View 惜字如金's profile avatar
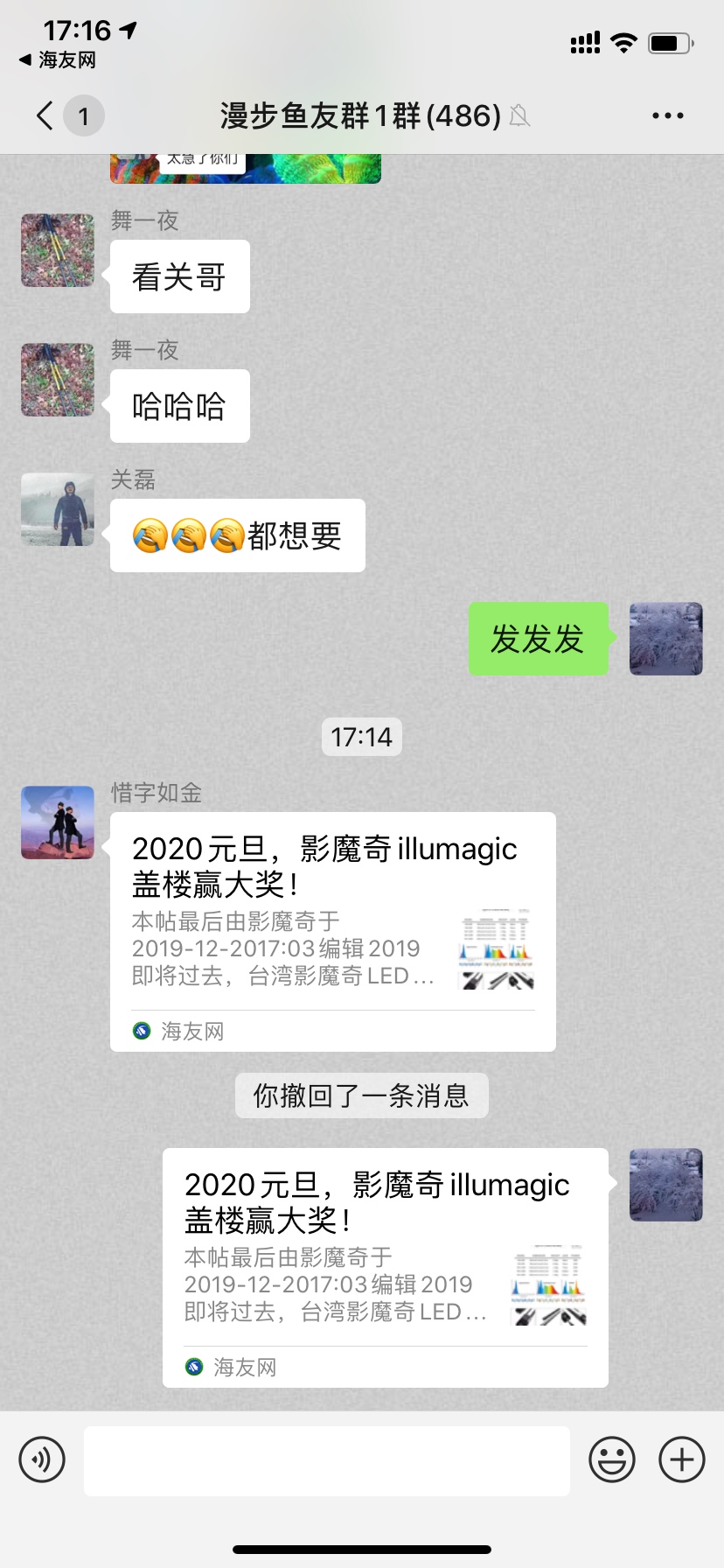This screenshot has height=1568, width=724. pyautogui.click(x=58, y=822)
